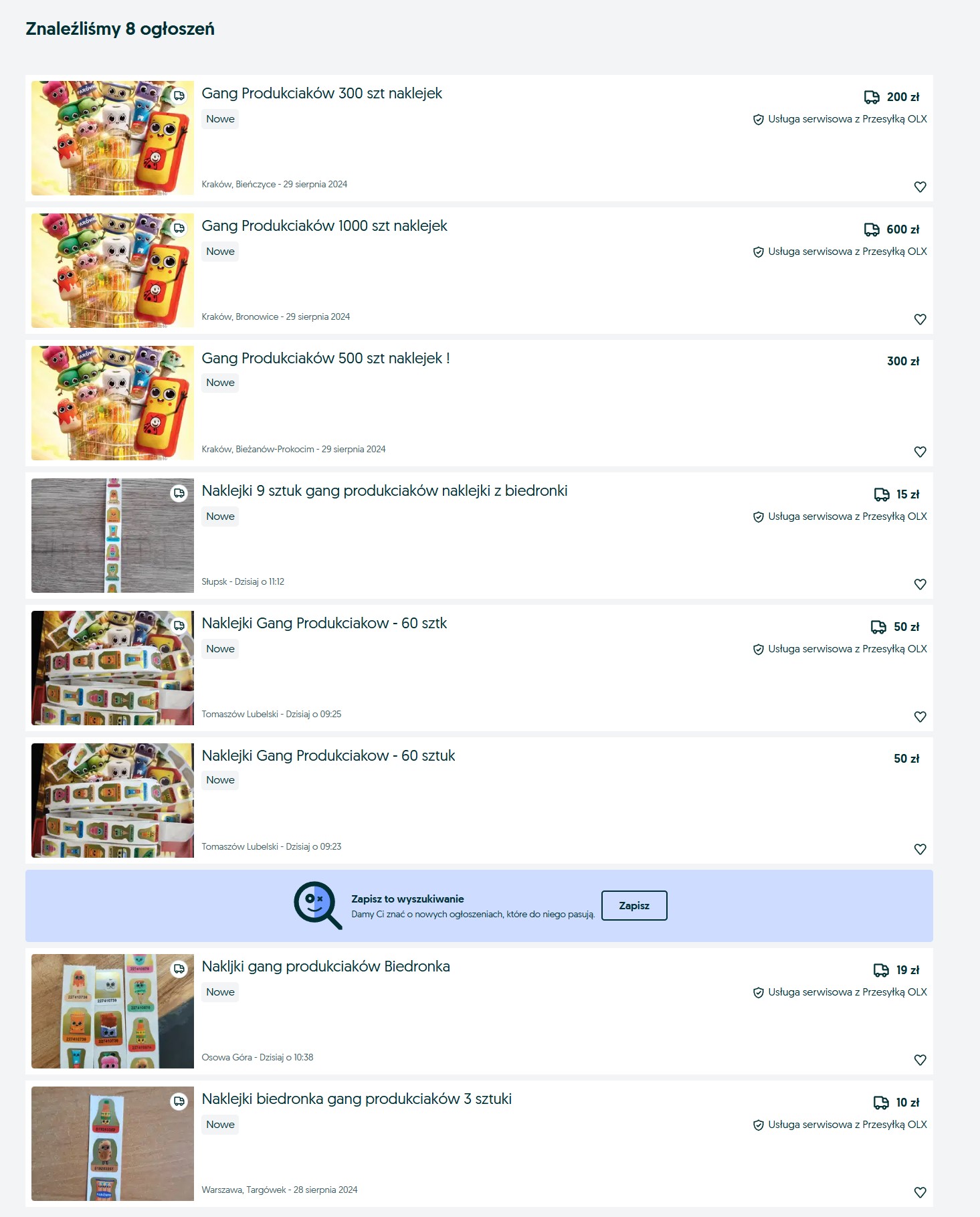Open the Naklejki 9 sztuk gang produkciaków listing
The height and width of the screenshot is (1217, 980).
click(384, 491)
